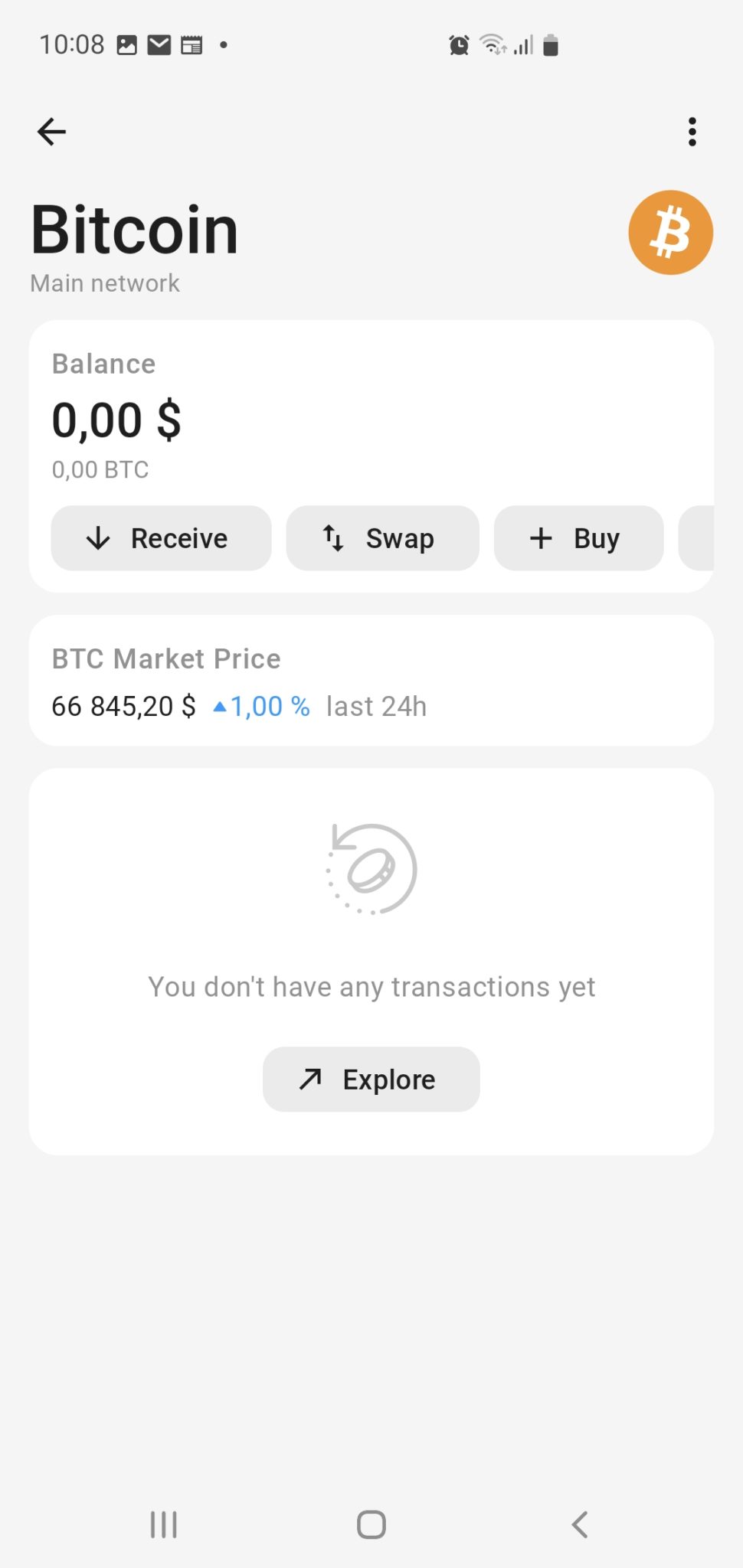The height and width of the screenshot is (1568, 743).
Task: Go back using the top-left arrow
Action: (51, 132)
